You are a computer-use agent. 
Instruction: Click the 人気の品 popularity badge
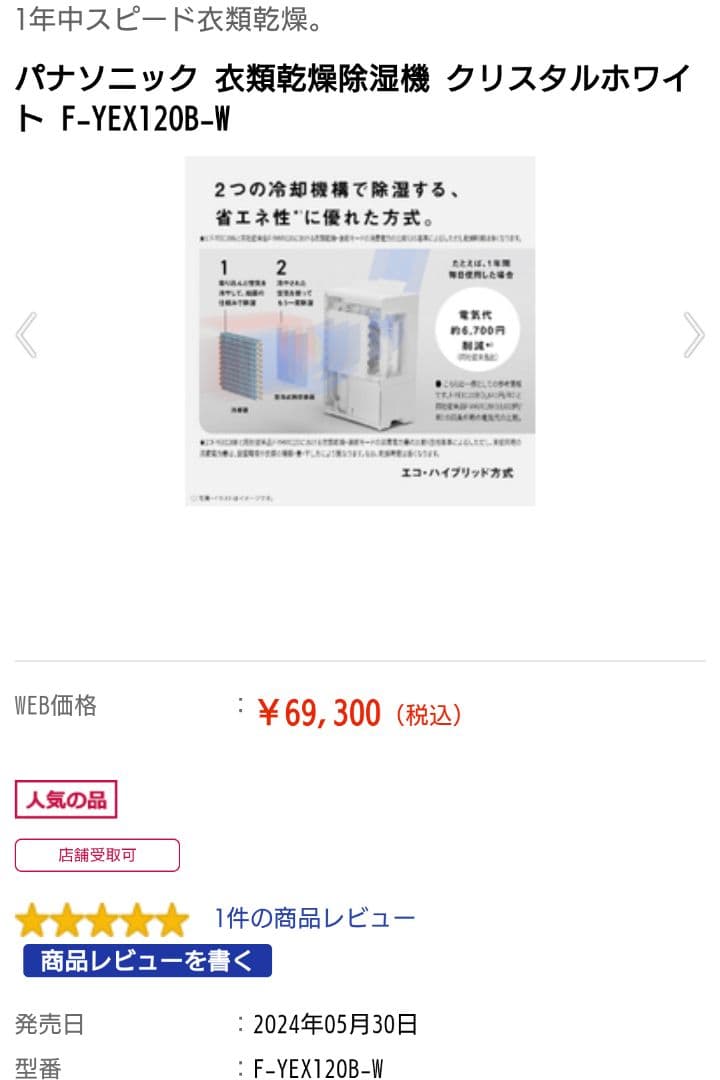coord(65,800)
